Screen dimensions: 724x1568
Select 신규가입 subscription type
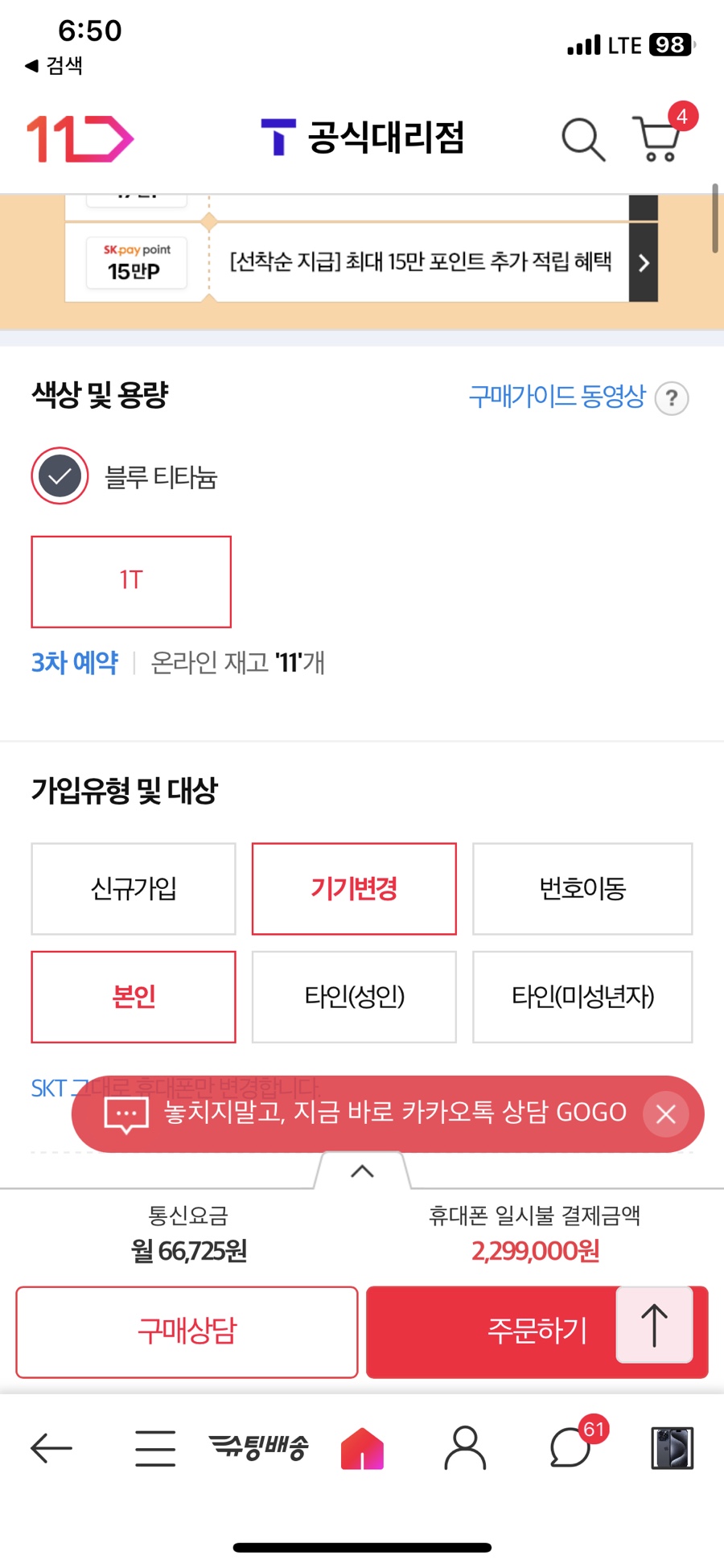point(134,889)
